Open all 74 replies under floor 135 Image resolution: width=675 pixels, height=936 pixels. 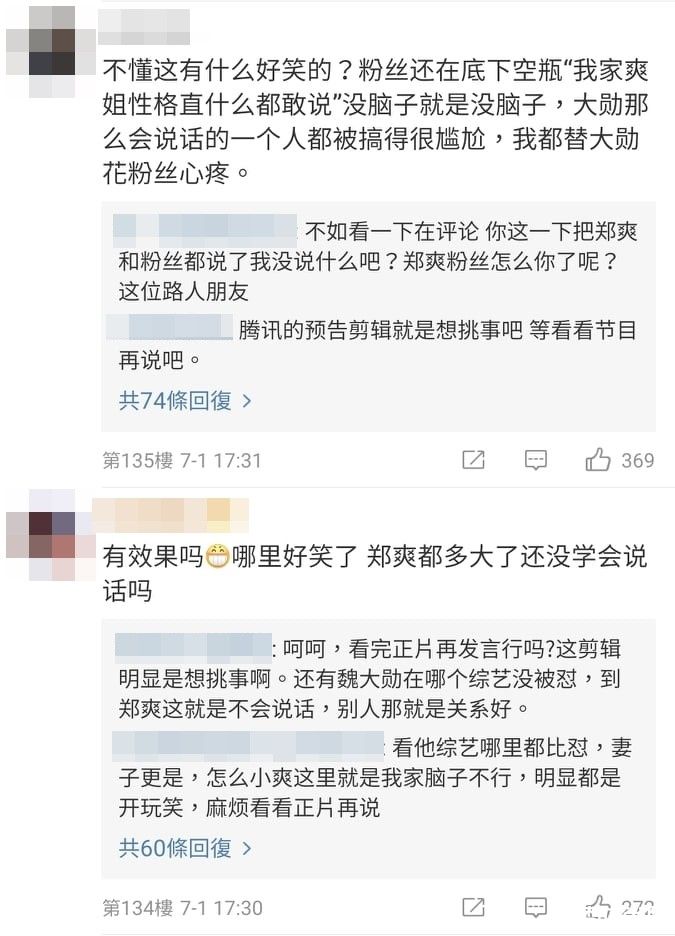coord(185,401)
